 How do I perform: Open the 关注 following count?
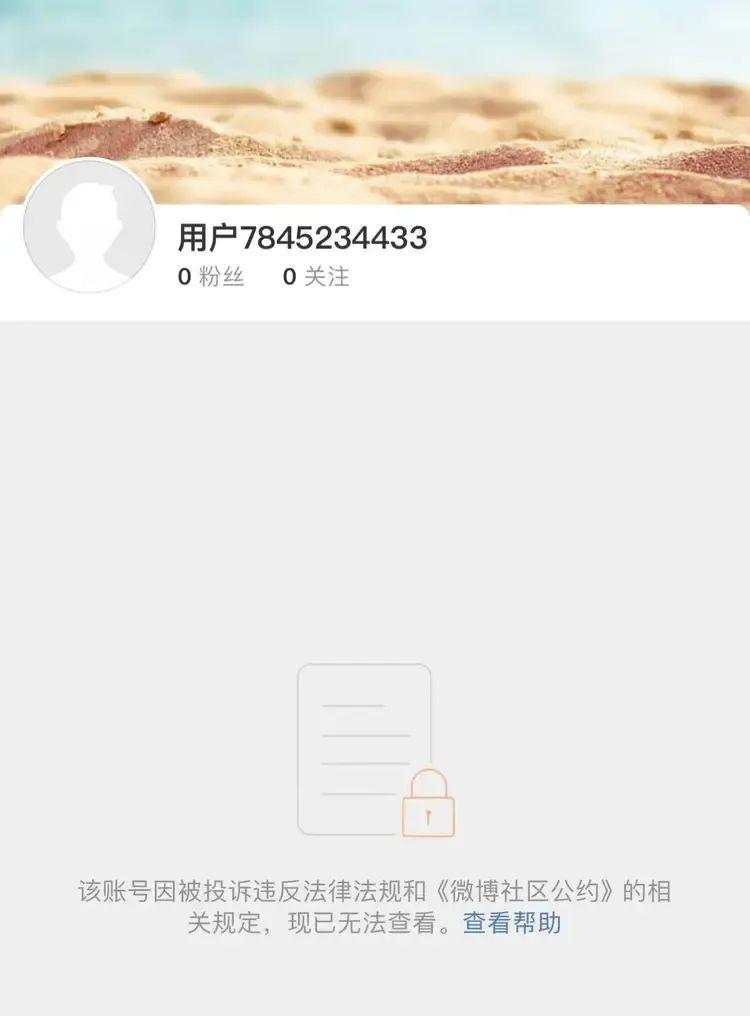pyautogui.click(x=316, y=277)
